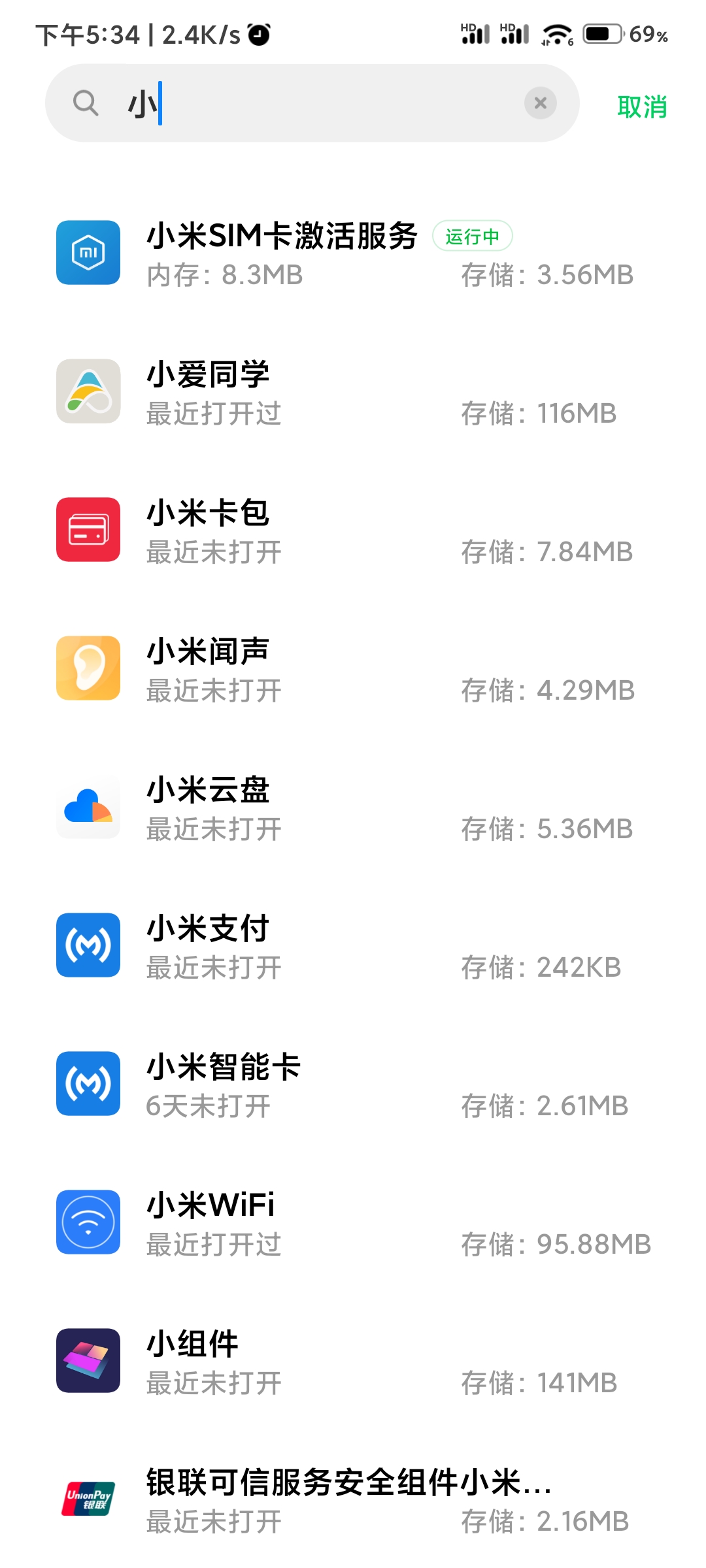Focus the search field containing 小

312,103
